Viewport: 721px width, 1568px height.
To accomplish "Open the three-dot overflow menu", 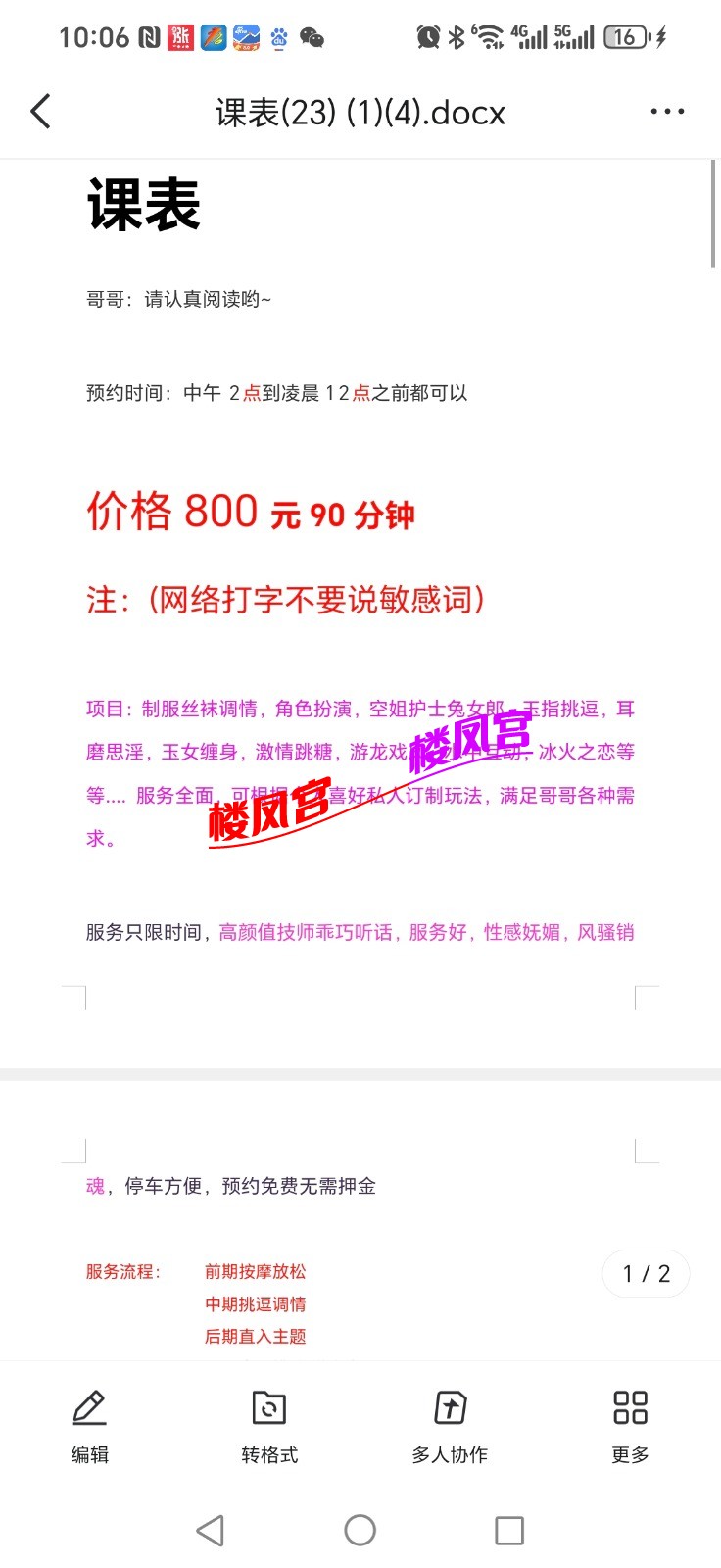I will [x=667, y=112].
